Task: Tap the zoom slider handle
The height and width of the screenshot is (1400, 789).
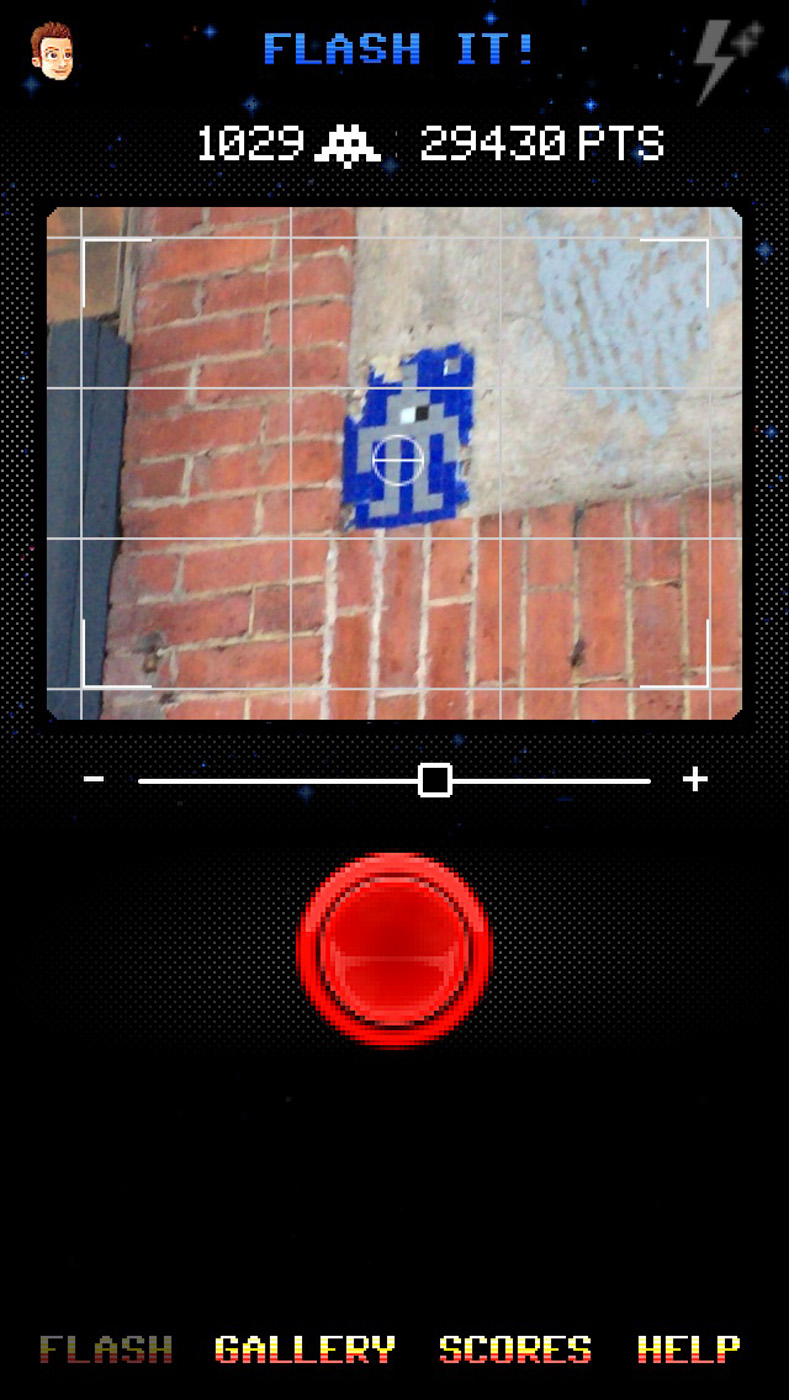Action: tap(435, 780)
